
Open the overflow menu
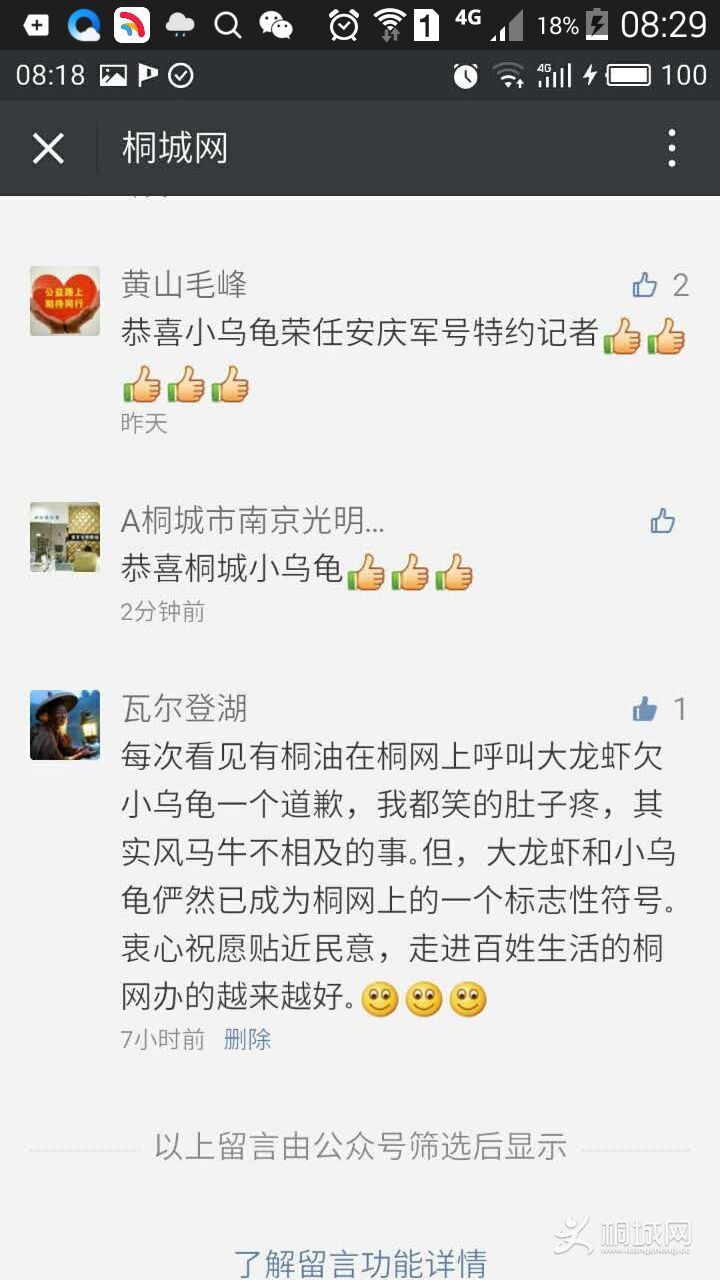click(672, 149)
